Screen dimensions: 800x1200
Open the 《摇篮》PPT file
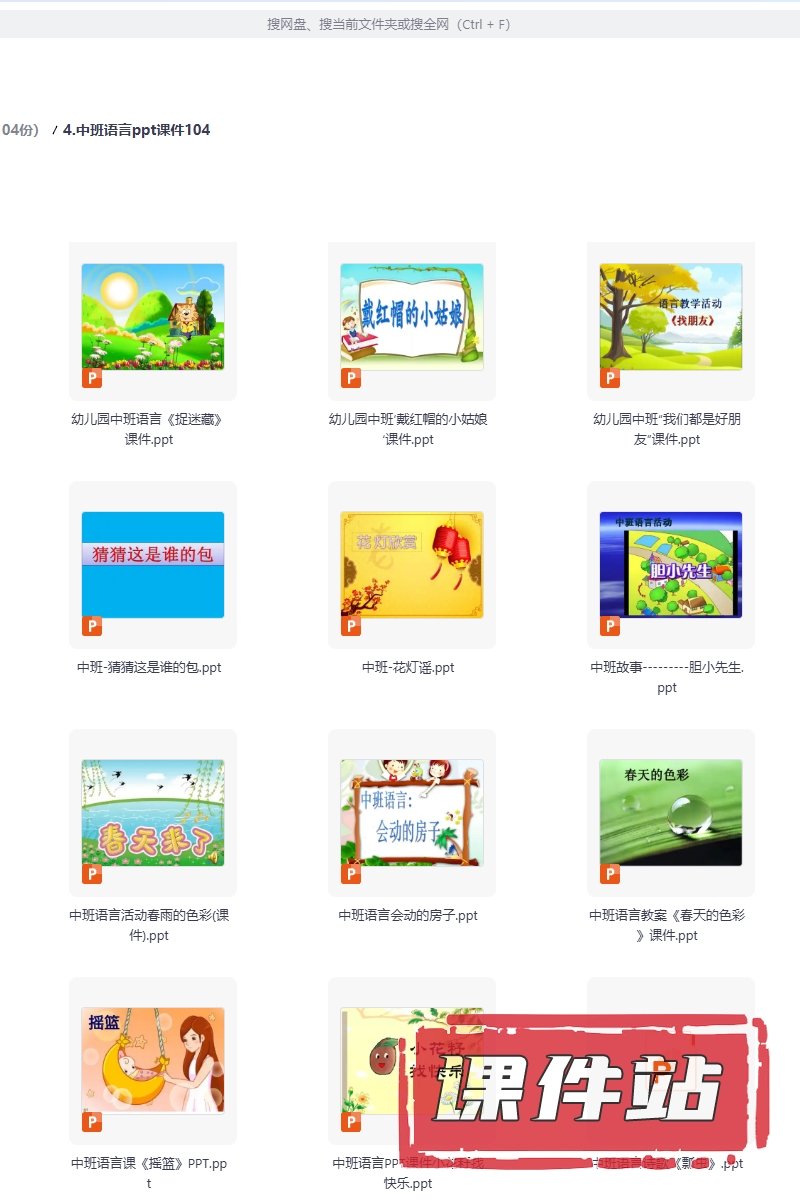coord(153,1060)
